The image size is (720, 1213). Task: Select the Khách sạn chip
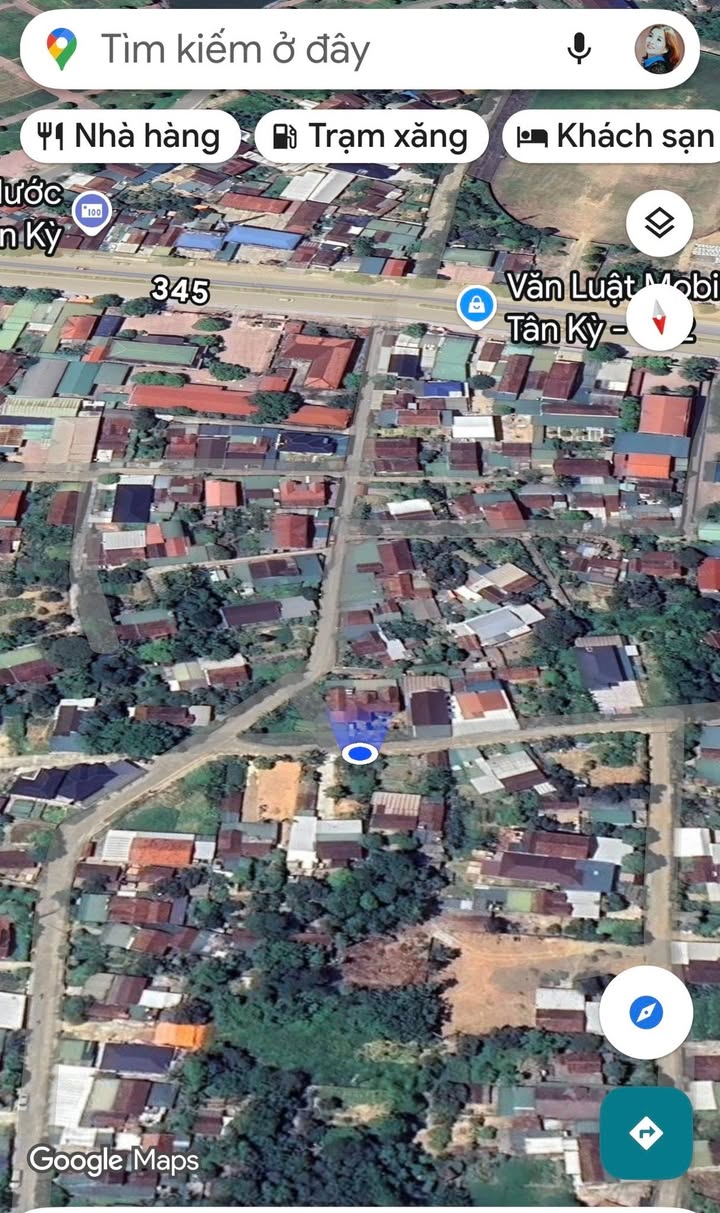click(x=612, y=136)
